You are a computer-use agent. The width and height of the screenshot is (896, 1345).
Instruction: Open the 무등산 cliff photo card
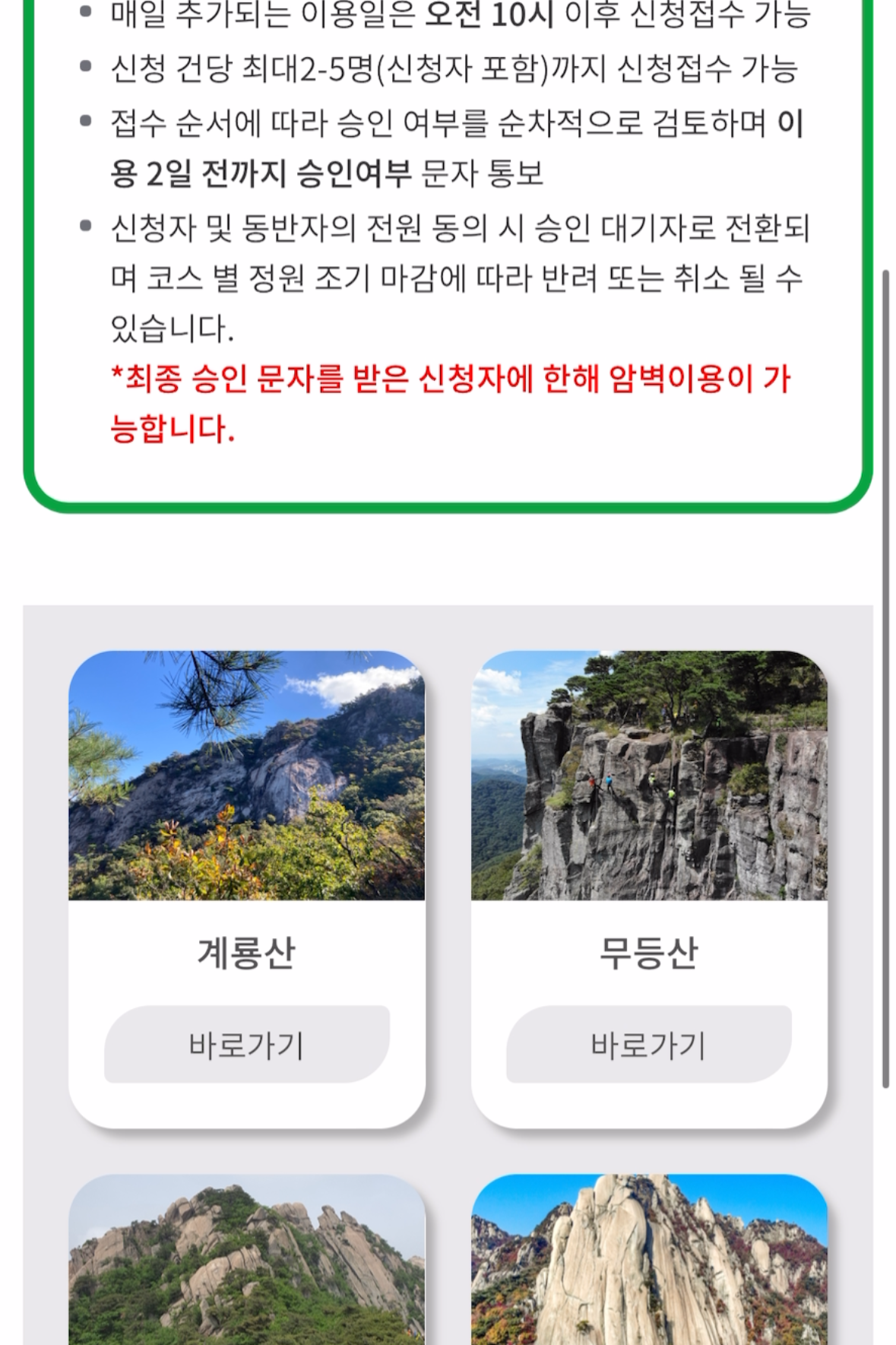pyautogui.click(x=648, y=775)
